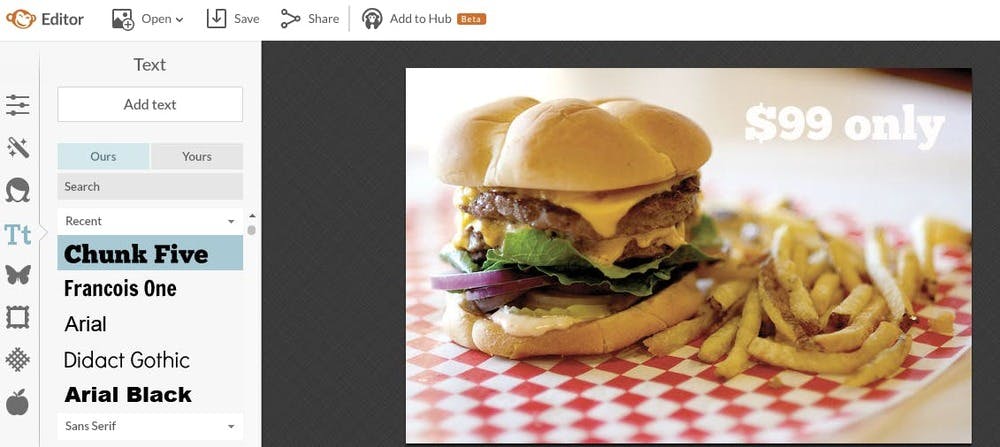
Task: Open the frames tool
Action: pyautogui.click(x=18, y=317)
